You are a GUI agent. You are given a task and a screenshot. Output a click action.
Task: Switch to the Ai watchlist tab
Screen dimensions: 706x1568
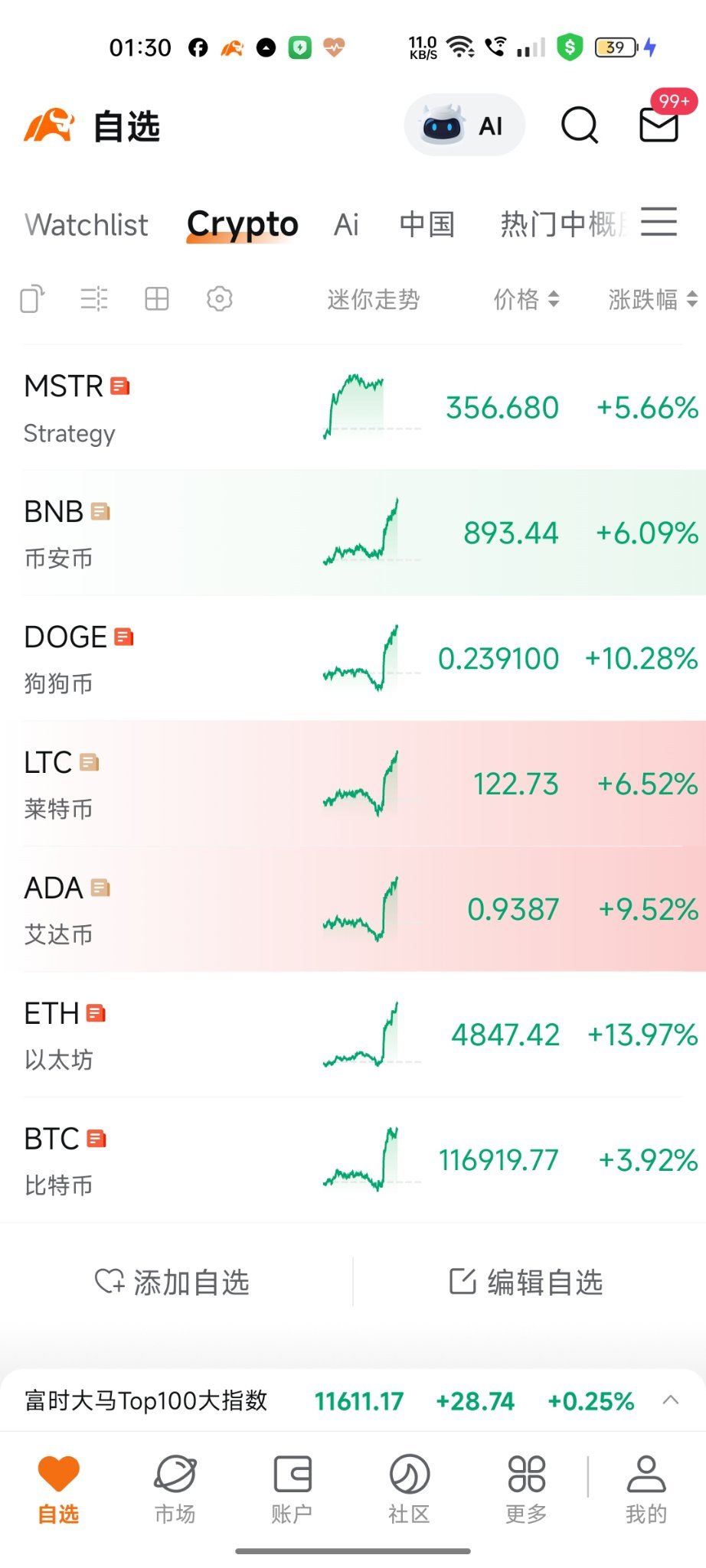tap(346, 225)
